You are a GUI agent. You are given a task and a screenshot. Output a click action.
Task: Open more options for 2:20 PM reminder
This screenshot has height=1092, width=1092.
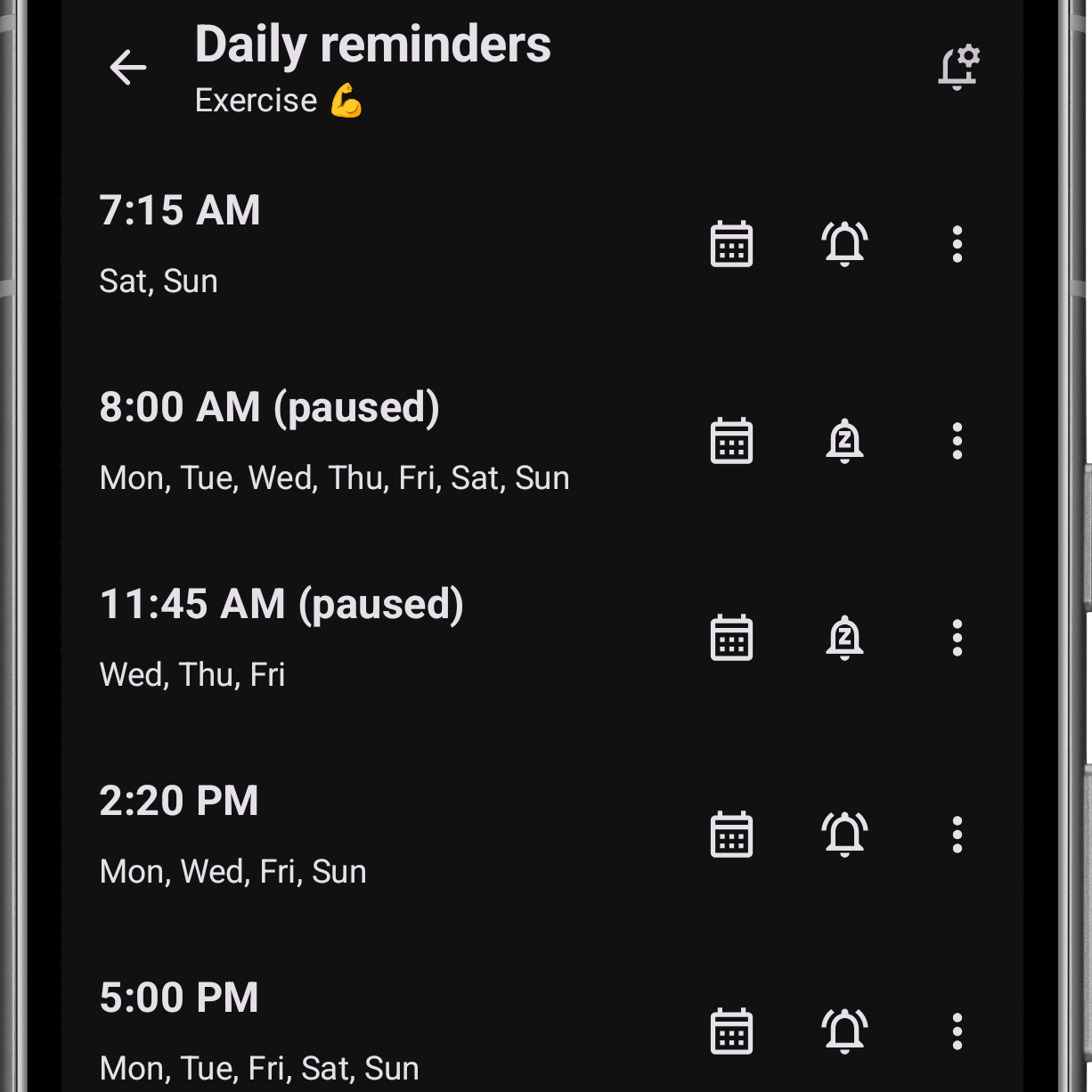[x=958, y=835]
